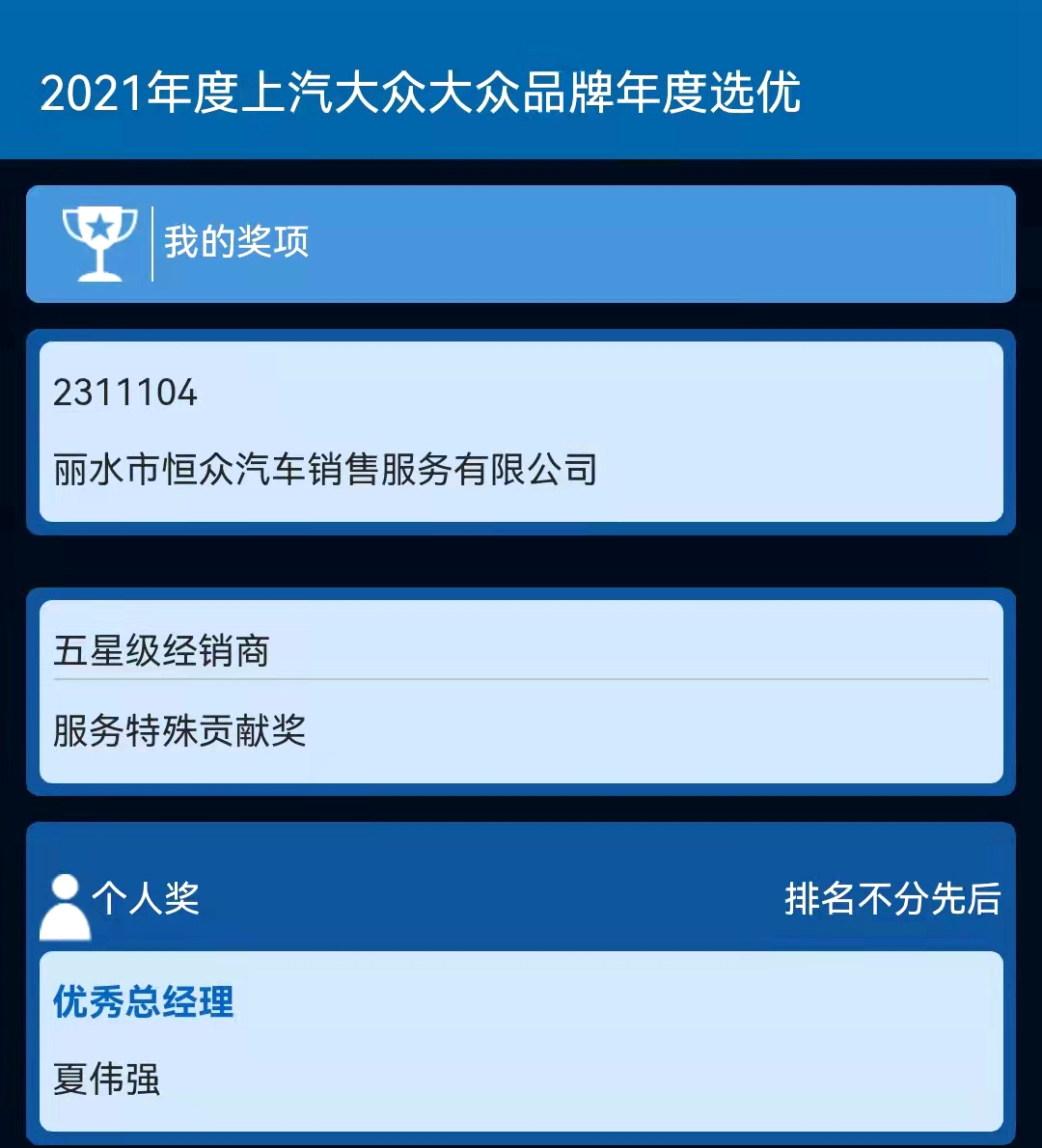Click the dealer code 2311104
Viewport: 1042px width, 1148px height.
click(123, 392)
